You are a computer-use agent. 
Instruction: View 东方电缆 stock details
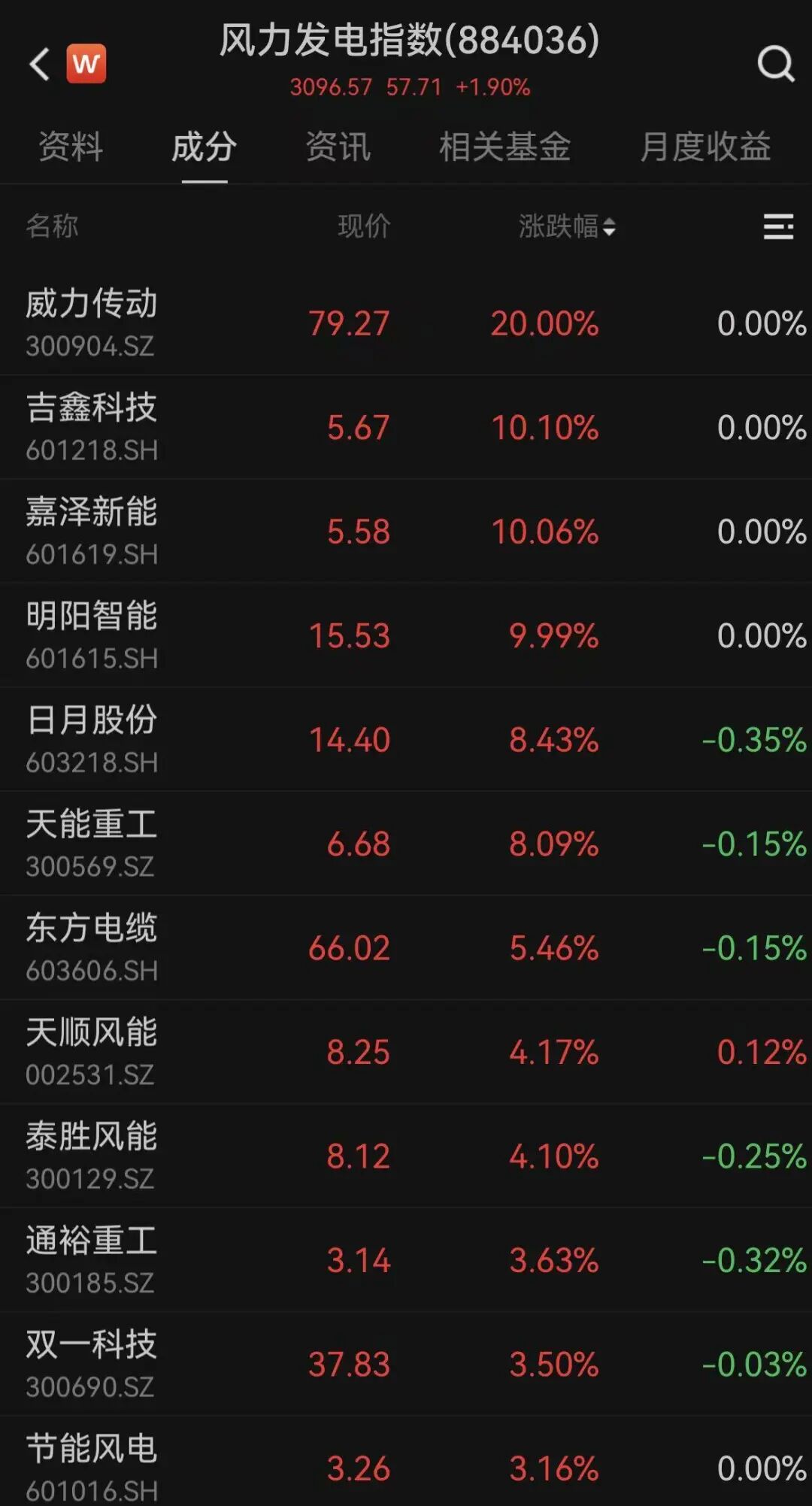tap(406, 947)
